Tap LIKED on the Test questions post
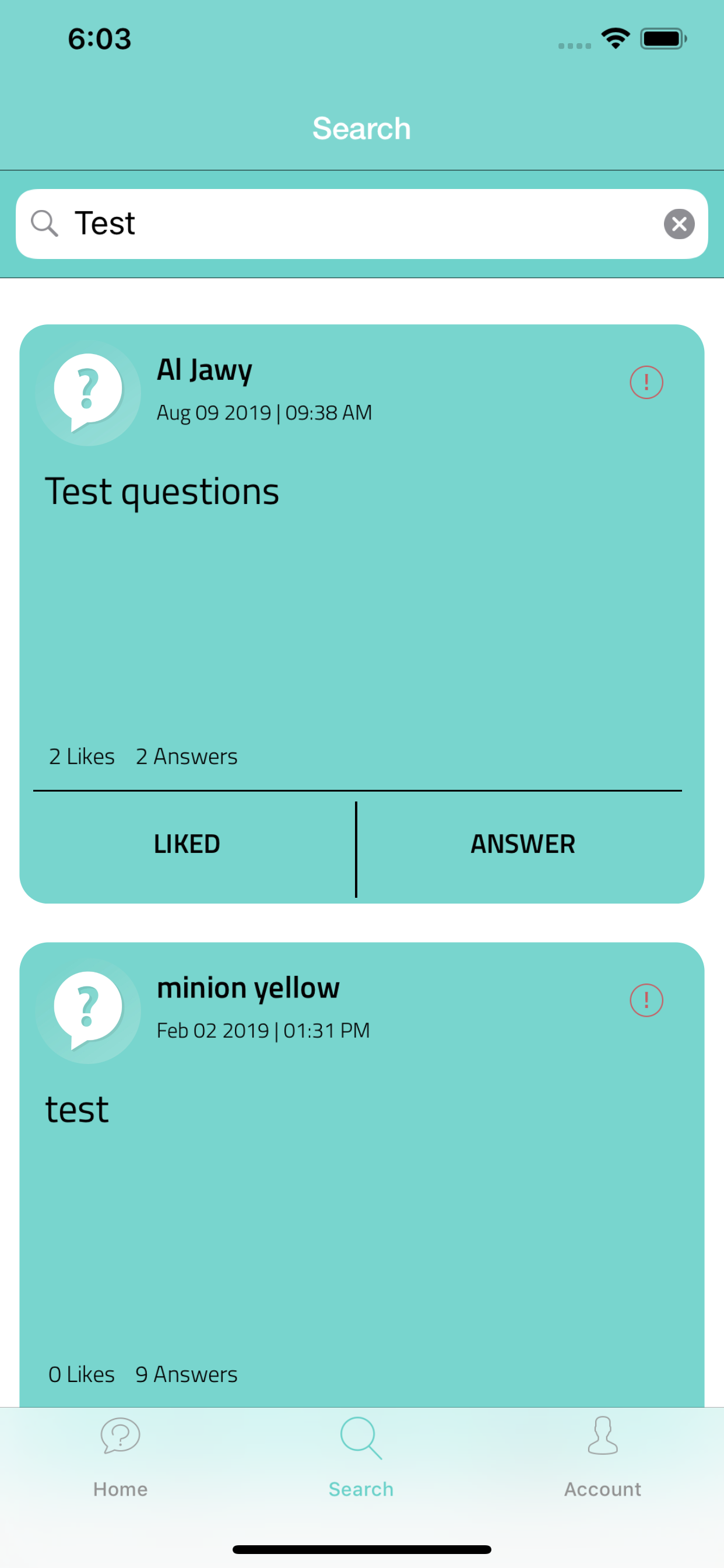The width and height of the screenshot is (724, 1568). click(186, 843)
